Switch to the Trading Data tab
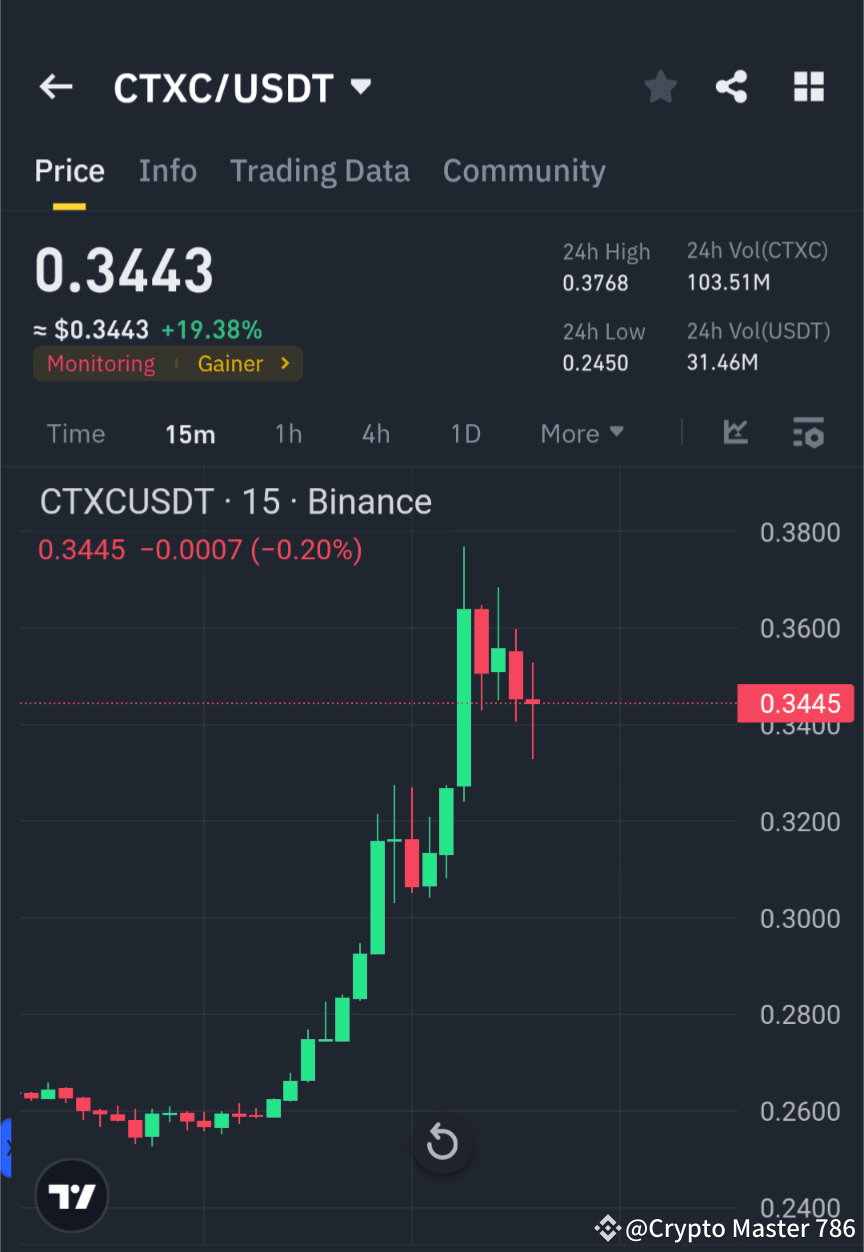864x1252 pixels. (x=320, y=170)
